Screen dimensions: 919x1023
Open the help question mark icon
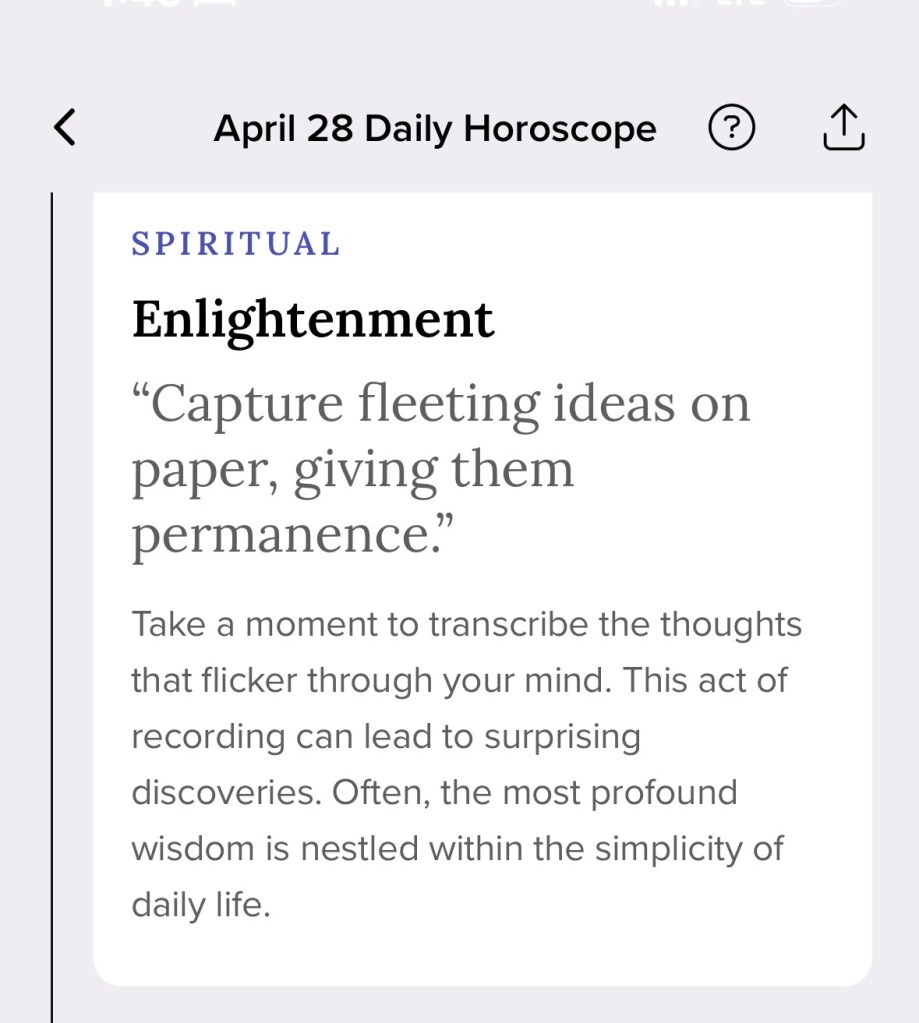coord(731,128)
